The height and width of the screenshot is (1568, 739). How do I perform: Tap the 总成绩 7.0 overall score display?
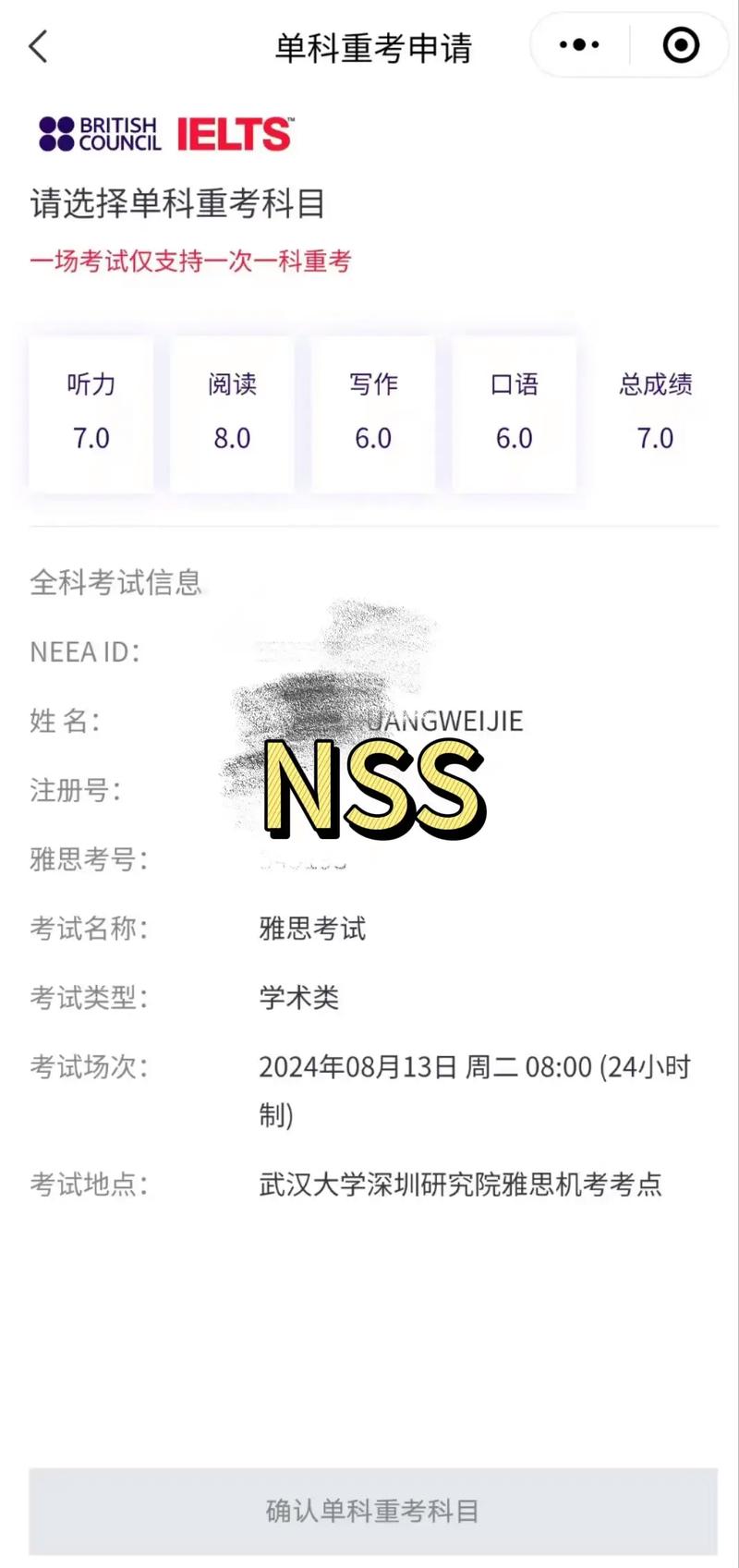pos(656,414)
